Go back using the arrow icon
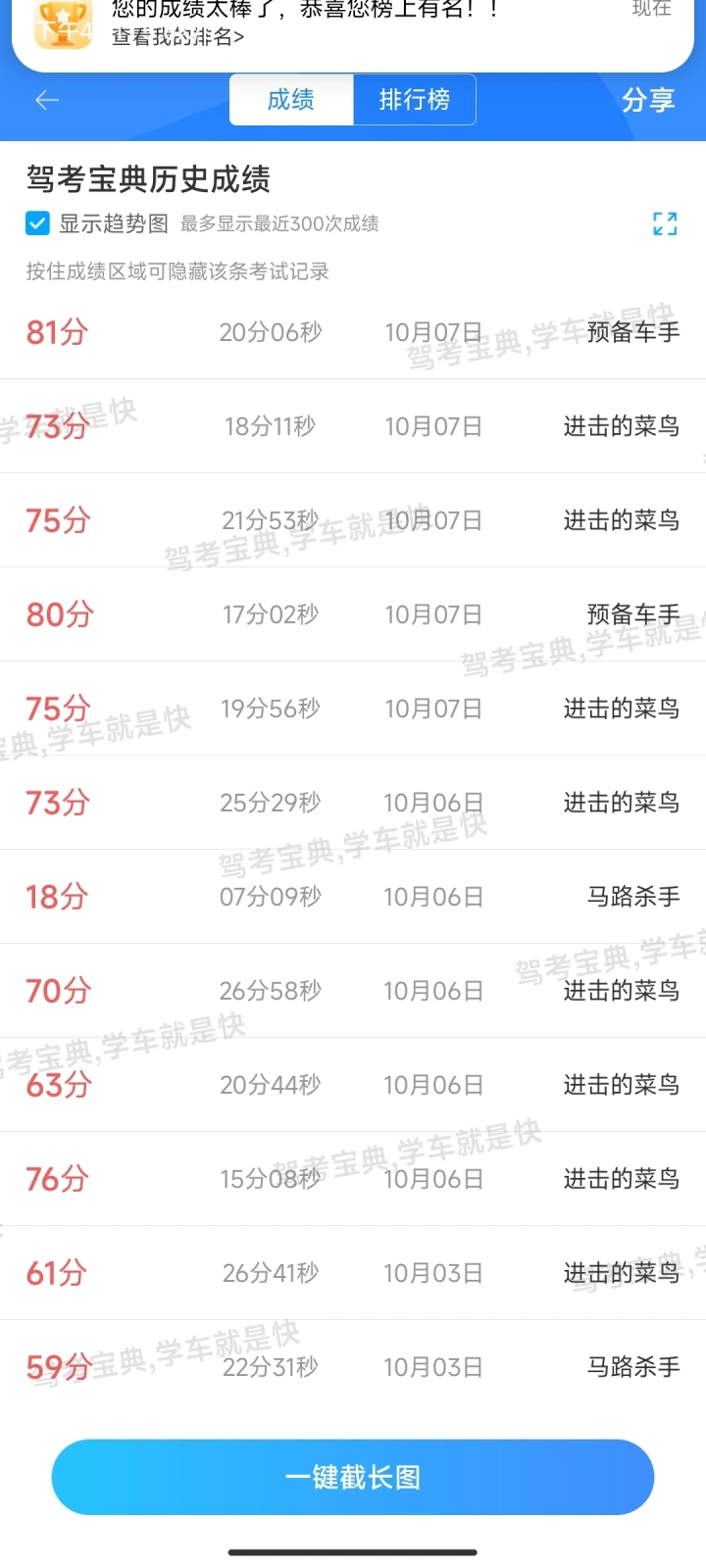This screenshot has width=706, height=1568. 47,100
